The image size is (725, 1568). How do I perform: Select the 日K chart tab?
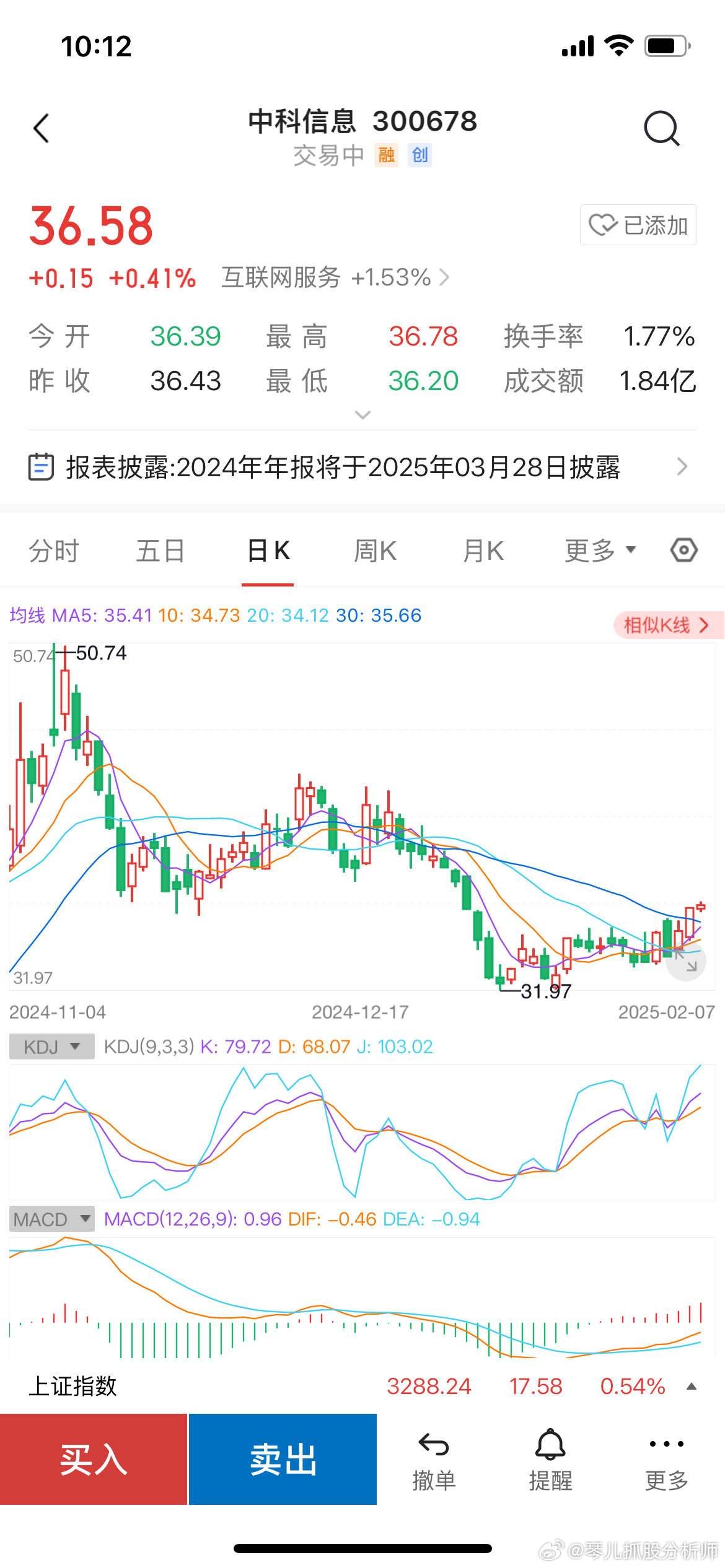[268, 551]
